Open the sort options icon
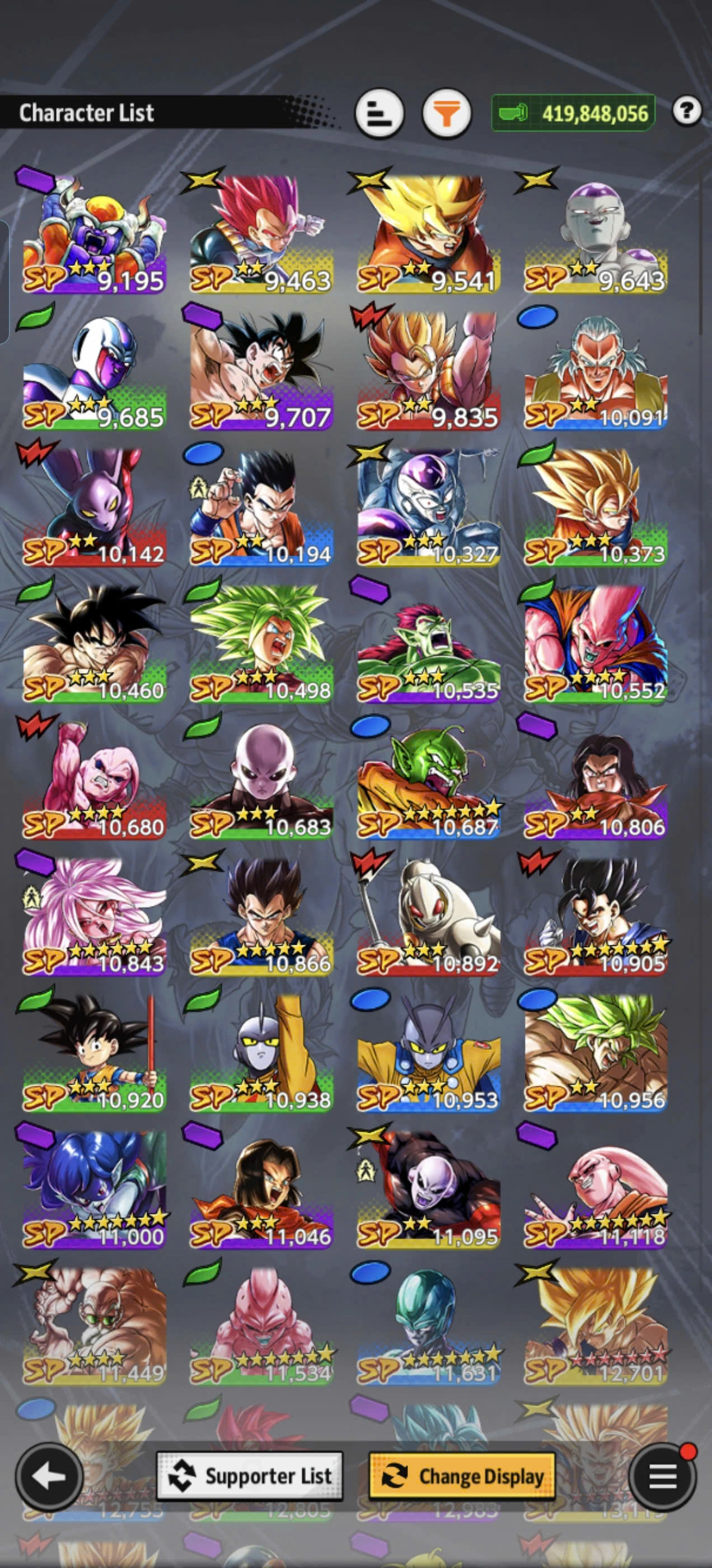The height and width of the screenshot is (1568, 712). tap(379, 113)
